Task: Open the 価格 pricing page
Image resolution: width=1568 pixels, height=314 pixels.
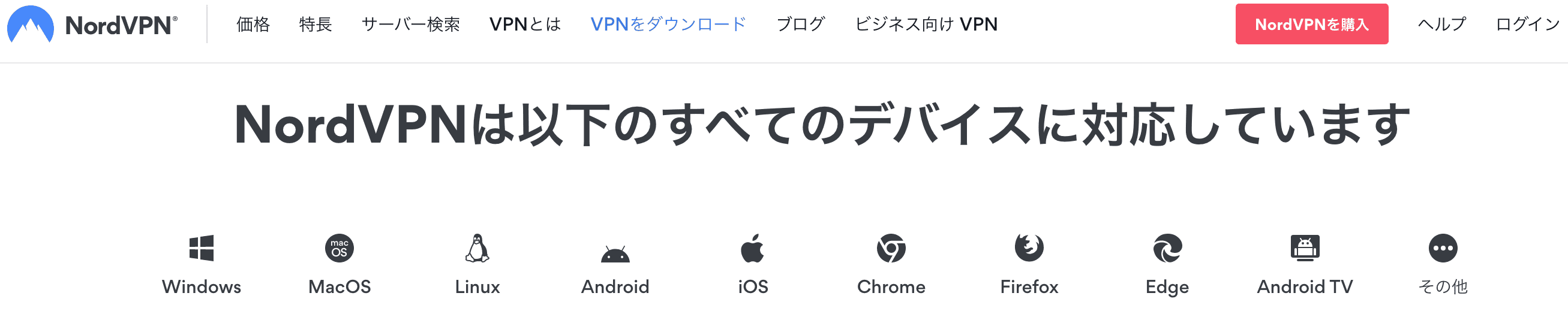Action: click(253, 25)
